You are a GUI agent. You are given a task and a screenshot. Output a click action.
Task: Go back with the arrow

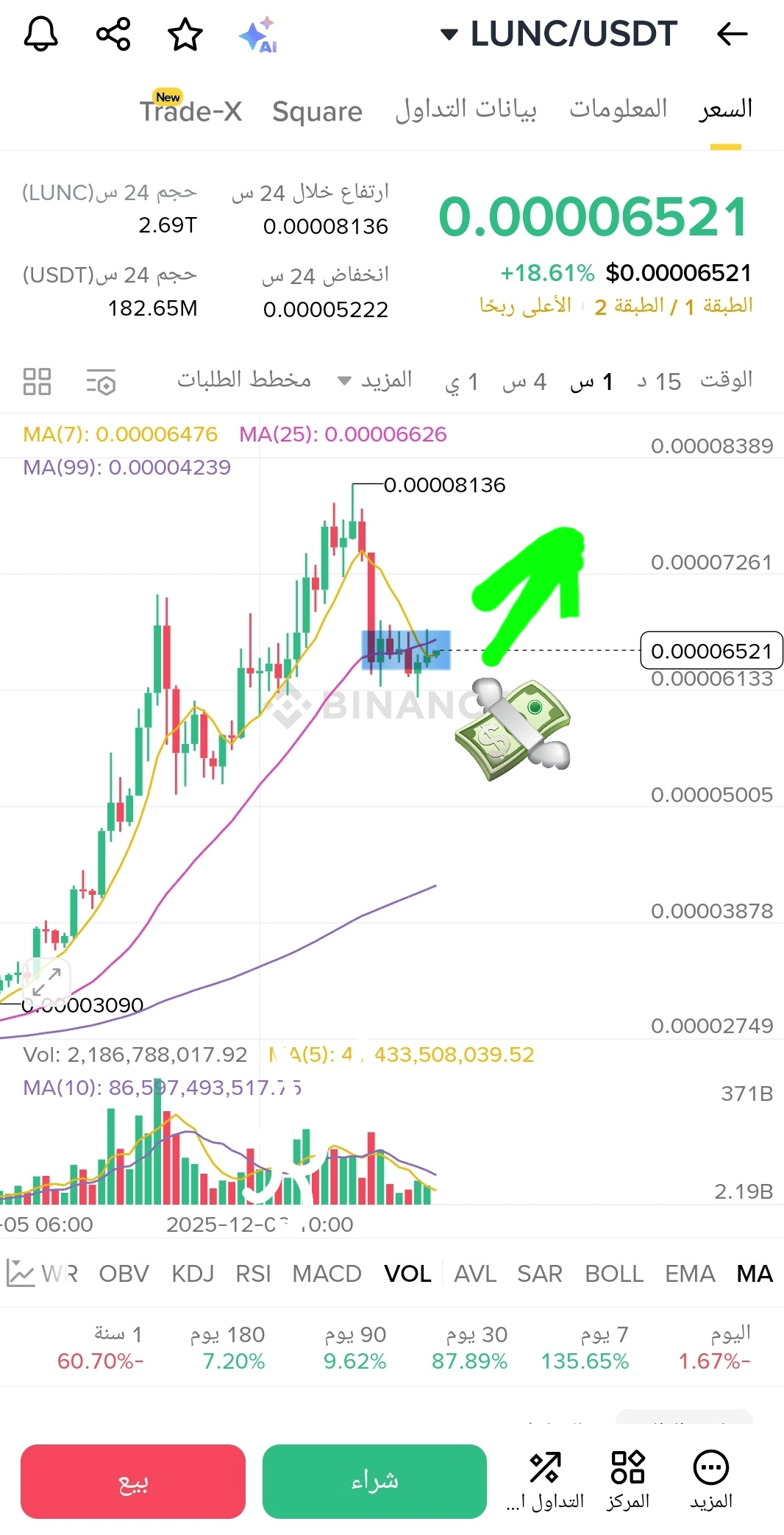click(732, 34)
